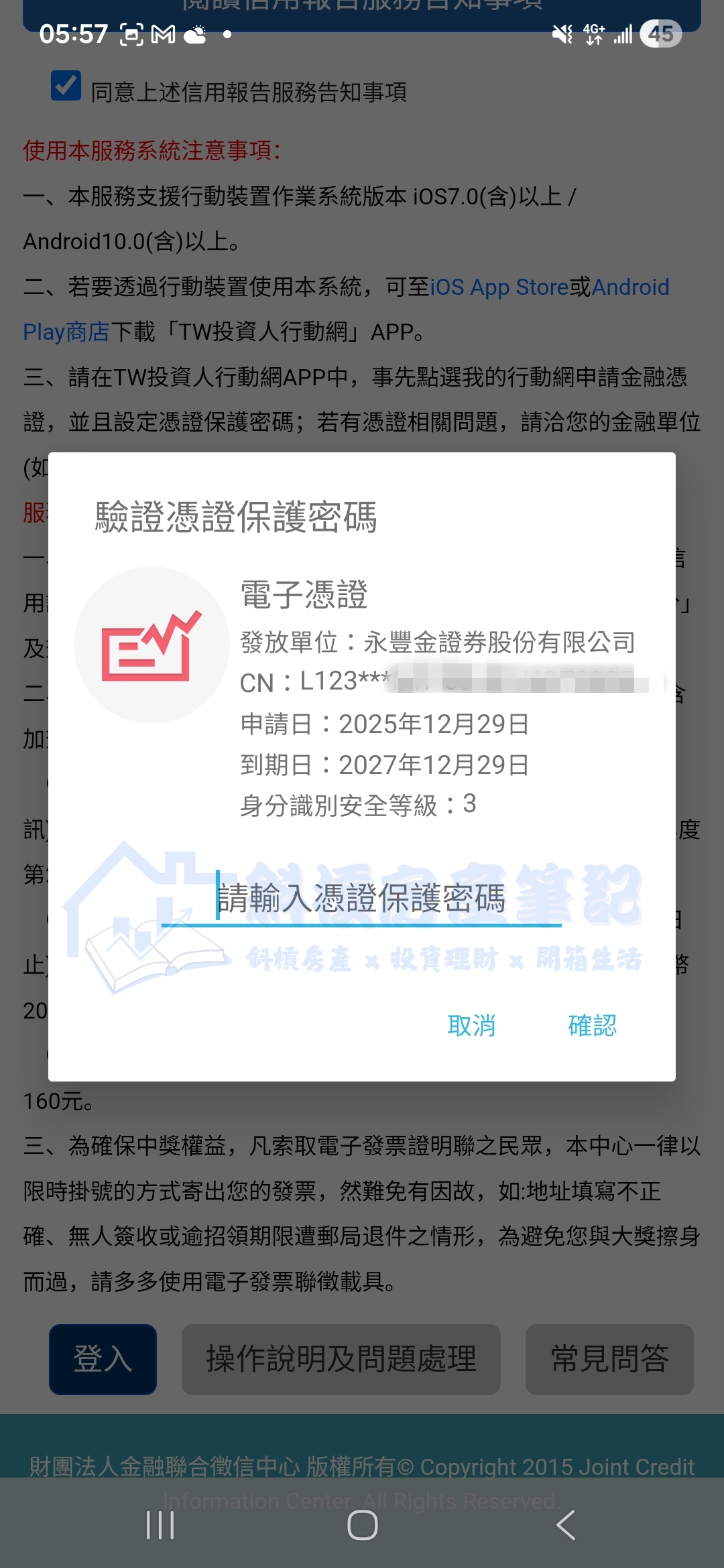Open the 常見問答 FAQ section
This screenshot has width=724, height=1568.
(609, 1360)
